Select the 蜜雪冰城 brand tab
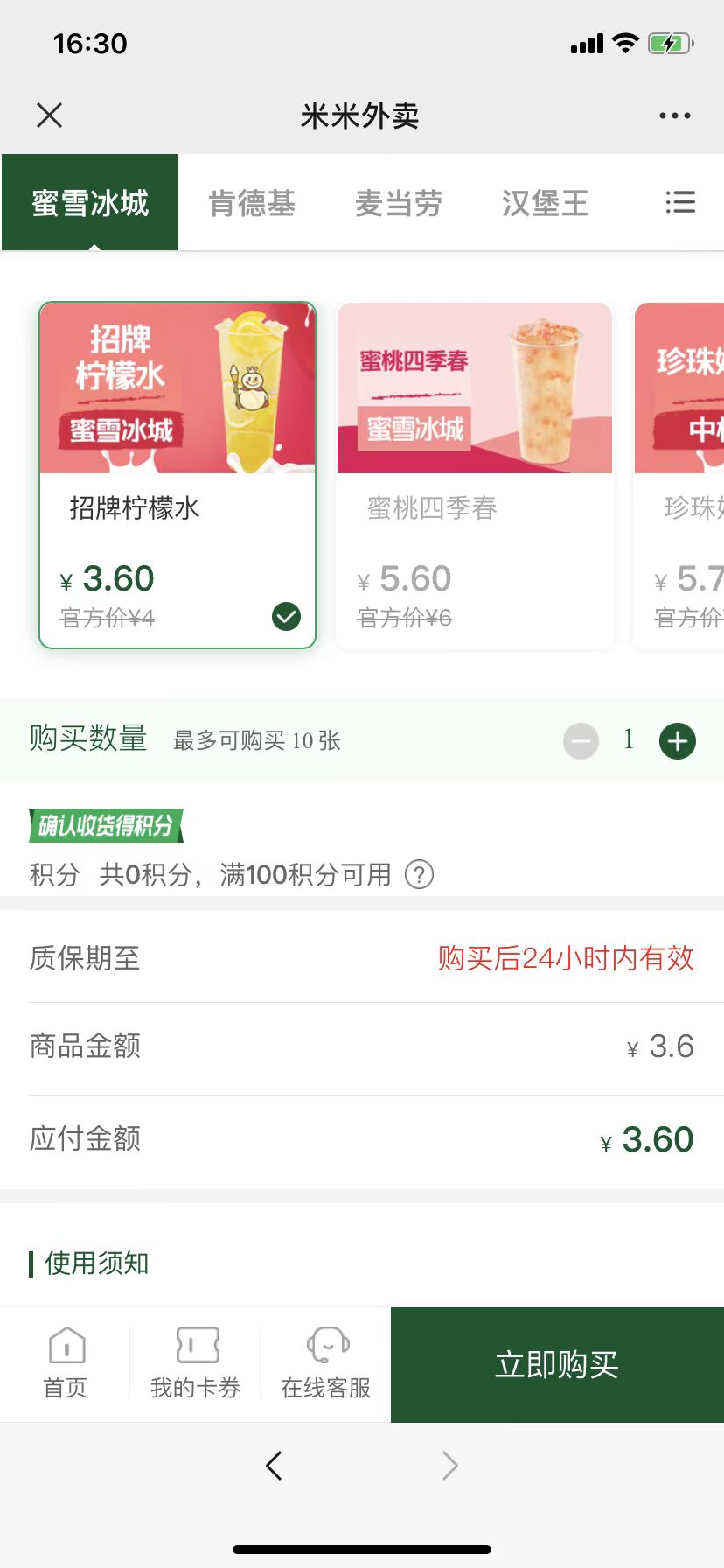This screenshot has width=724, height=1568. click(90, 204)
